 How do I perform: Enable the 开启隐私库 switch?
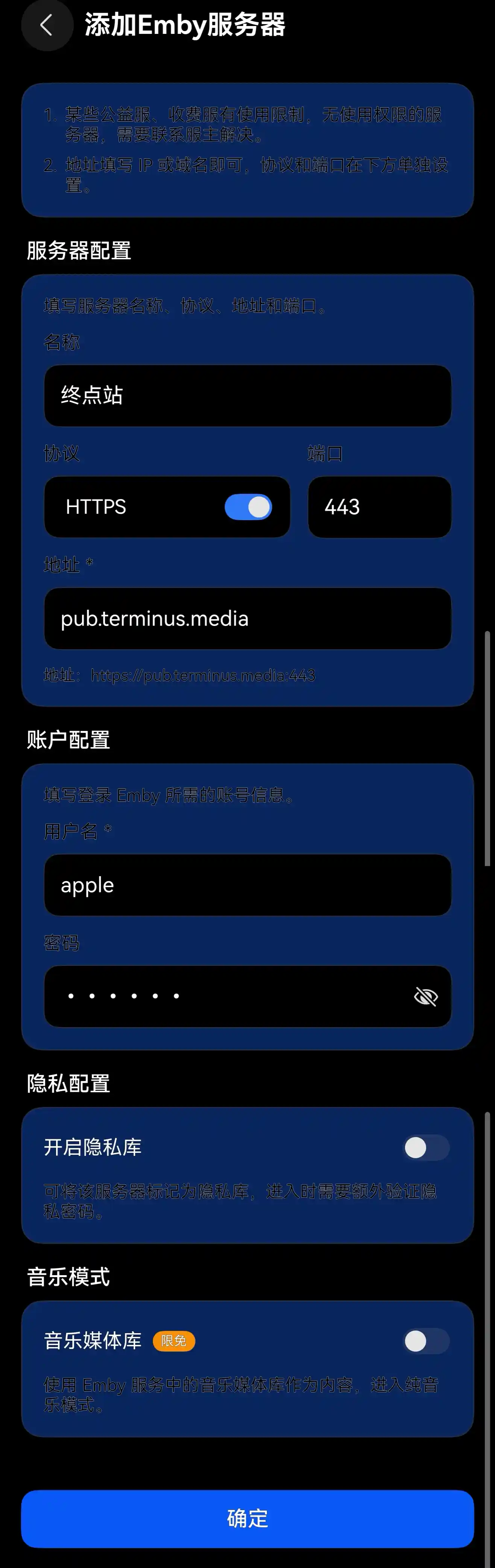coord(426,1148)
